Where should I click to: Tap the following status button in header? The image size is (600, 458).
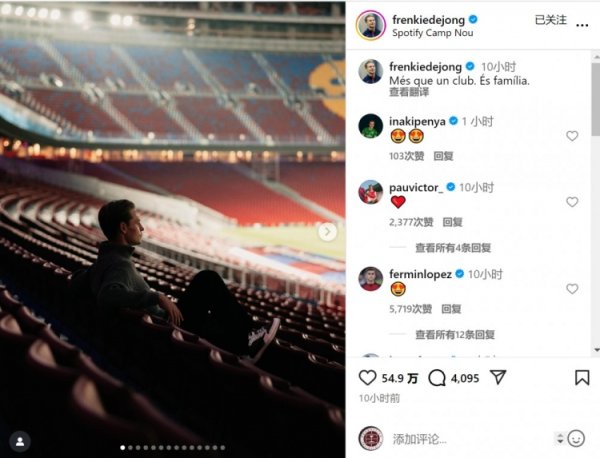pos(550,19)
